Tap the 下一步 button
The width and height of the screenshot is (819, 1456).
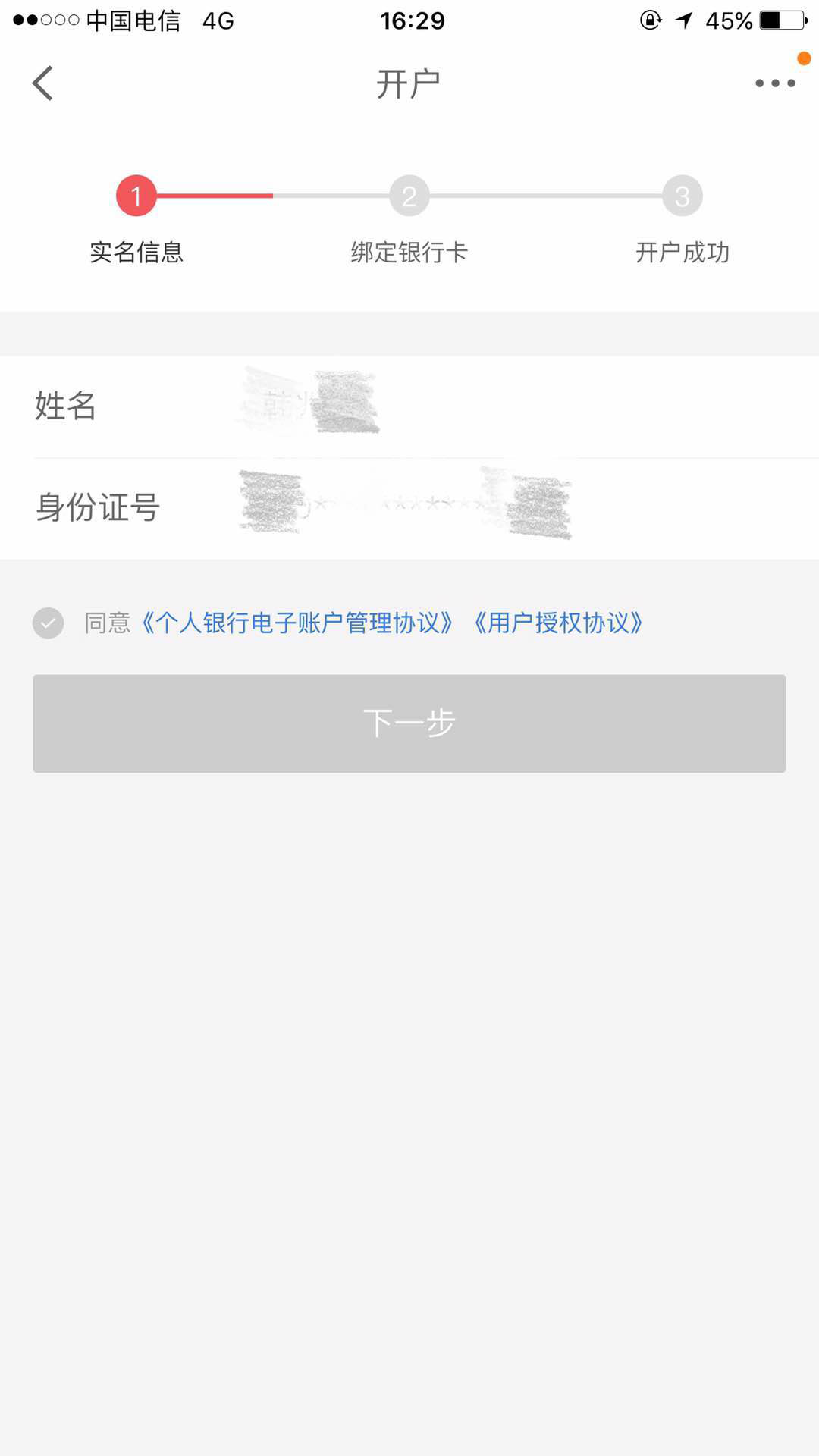(409, 723)
